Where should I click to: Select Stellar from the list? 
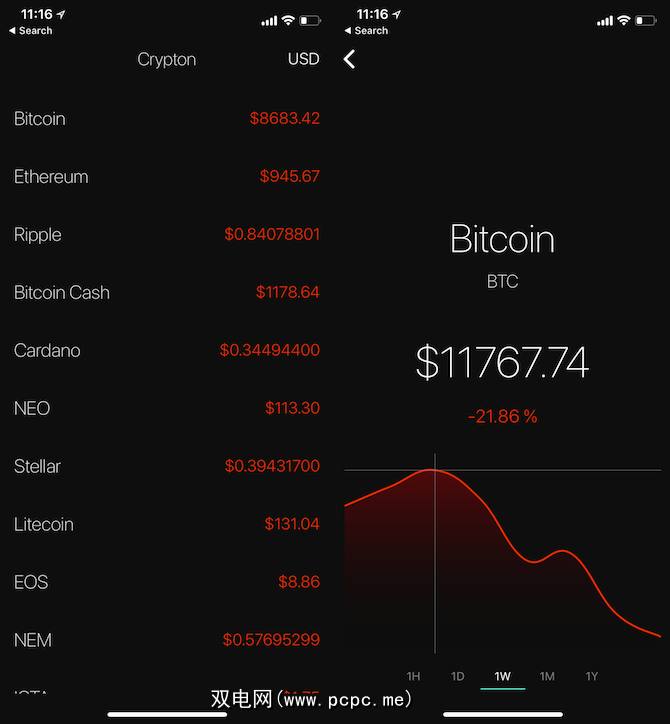pos(166,466)
